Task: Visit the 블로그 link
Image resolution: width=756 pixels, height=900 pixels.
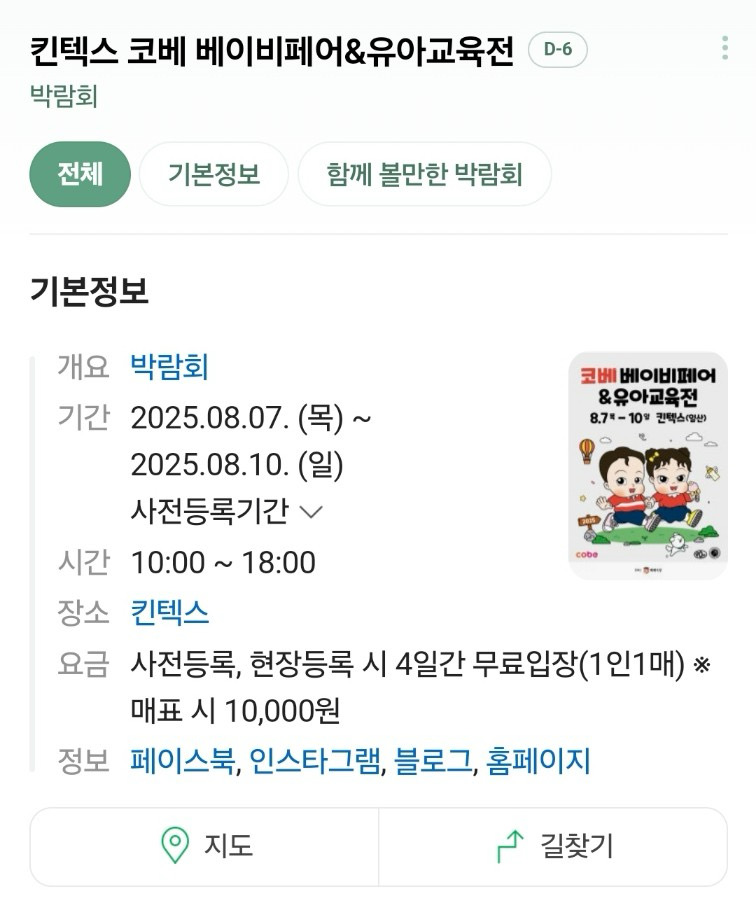Action: coord(432,762)
